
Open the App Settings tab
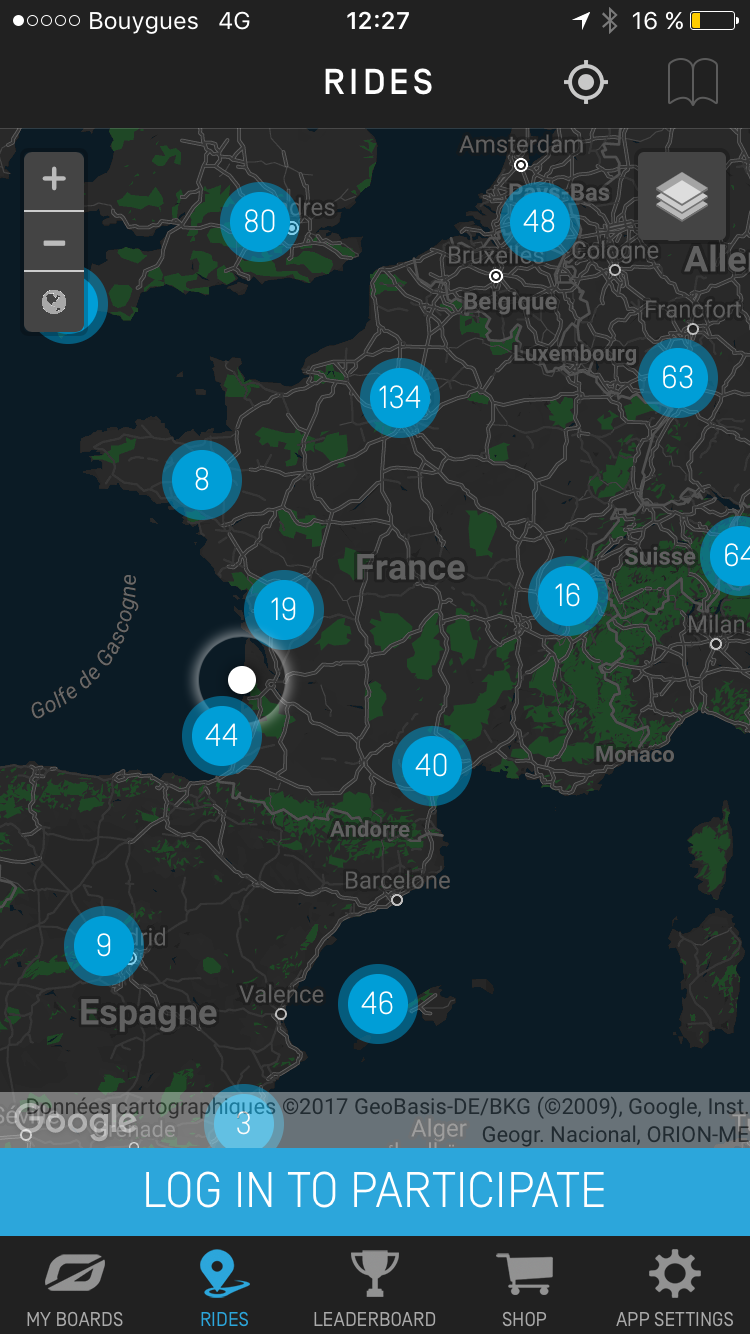tap(675, 1288)
